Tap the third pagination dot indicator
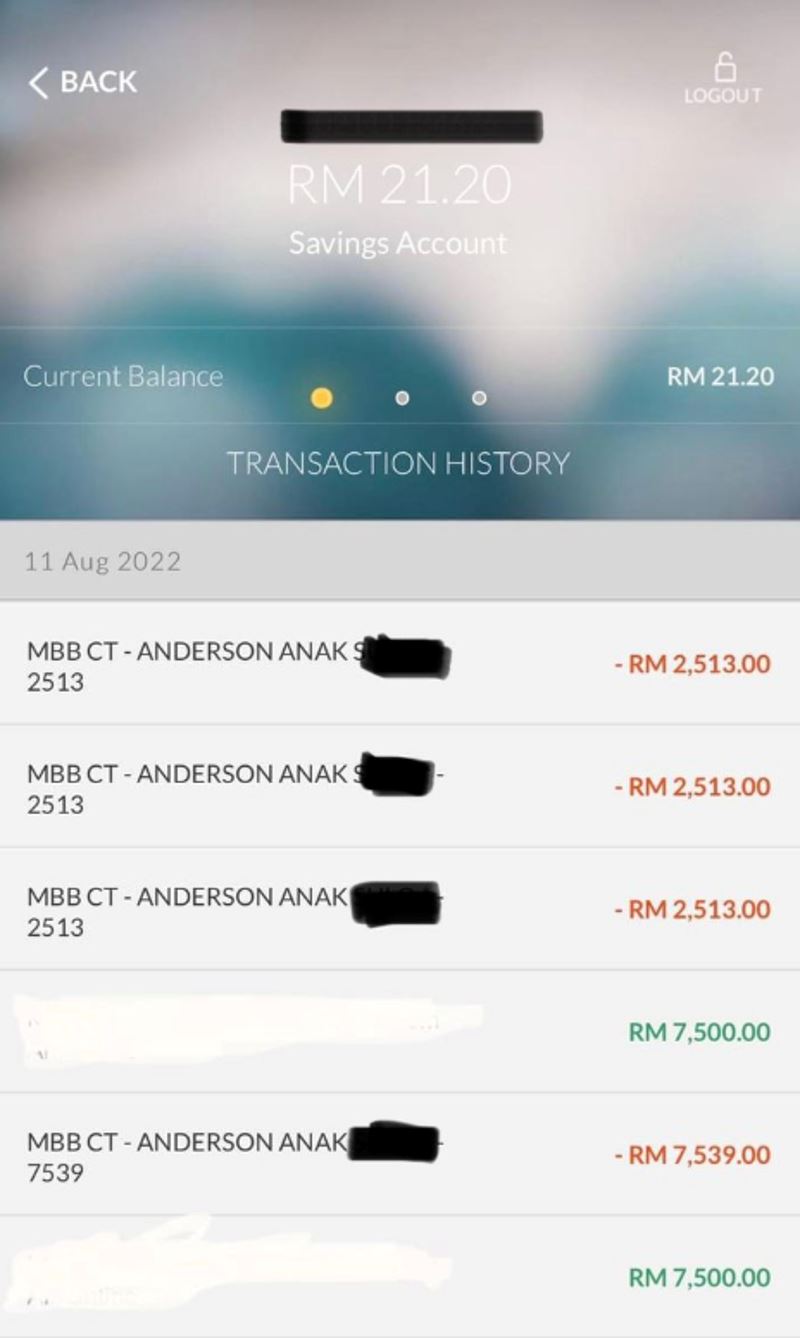The image size is (800, 1338). [478, 397]
